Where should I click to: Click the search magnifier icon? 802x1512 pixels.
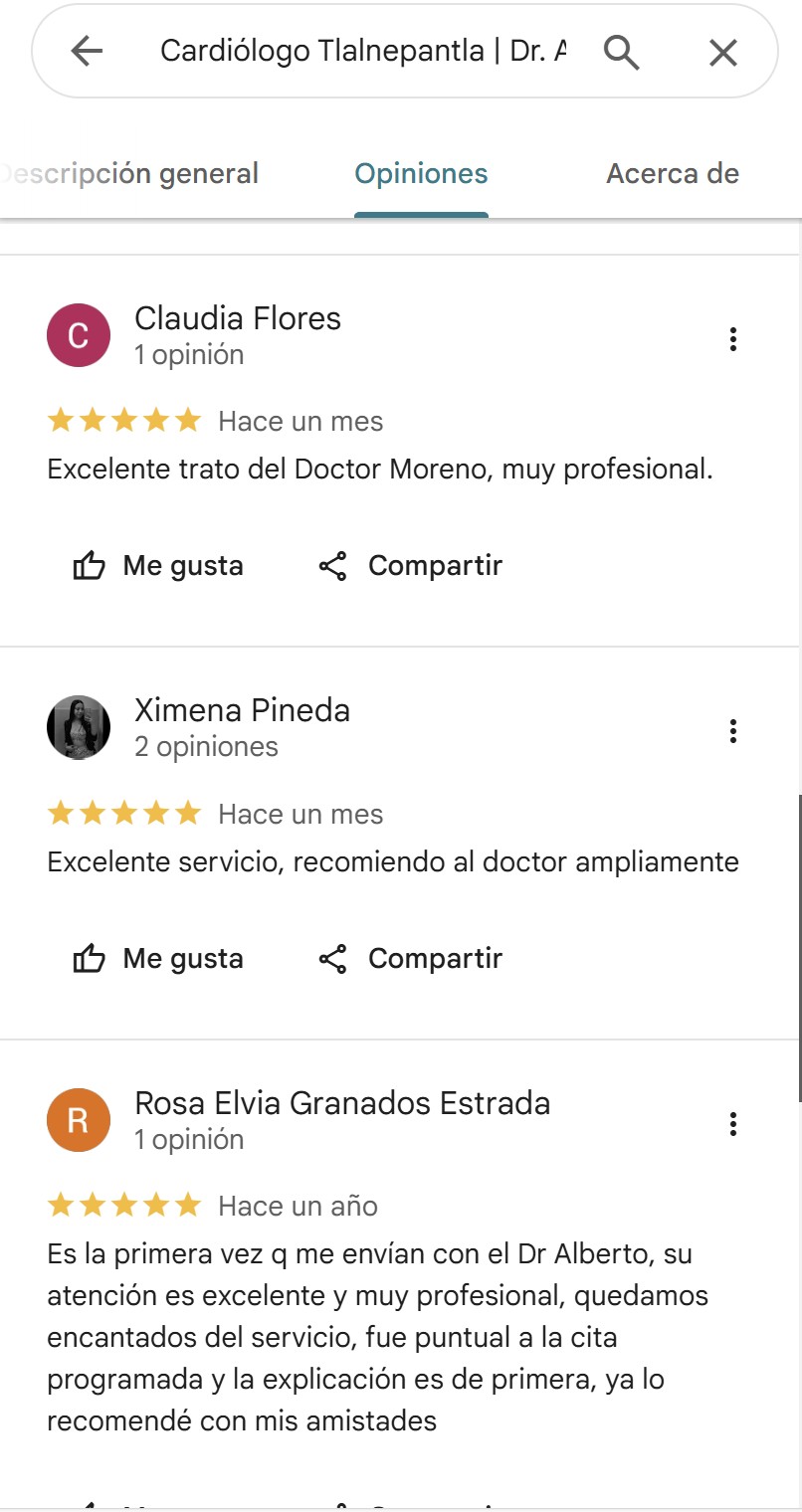pos(622,53)
